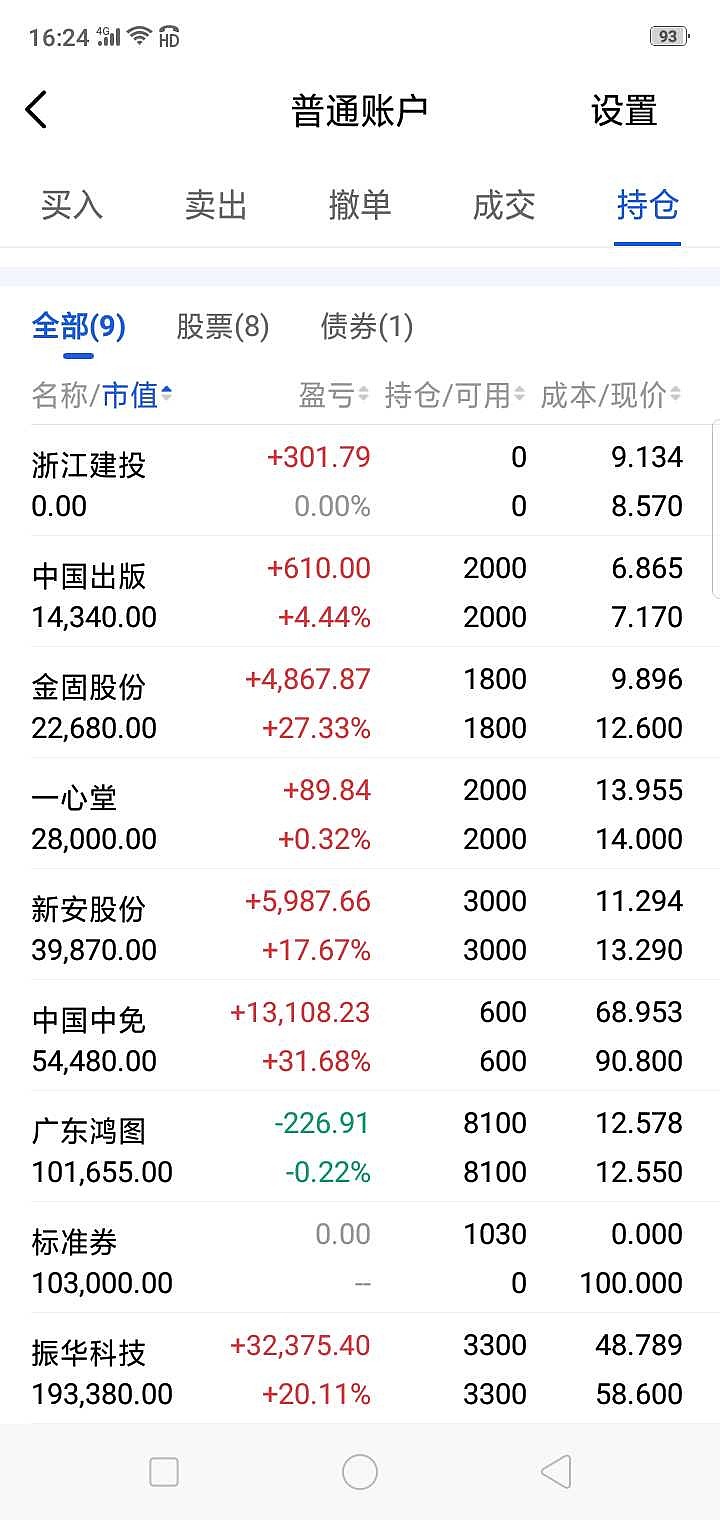Sort by 持仓/可用 column

click(x=454, y=396)
